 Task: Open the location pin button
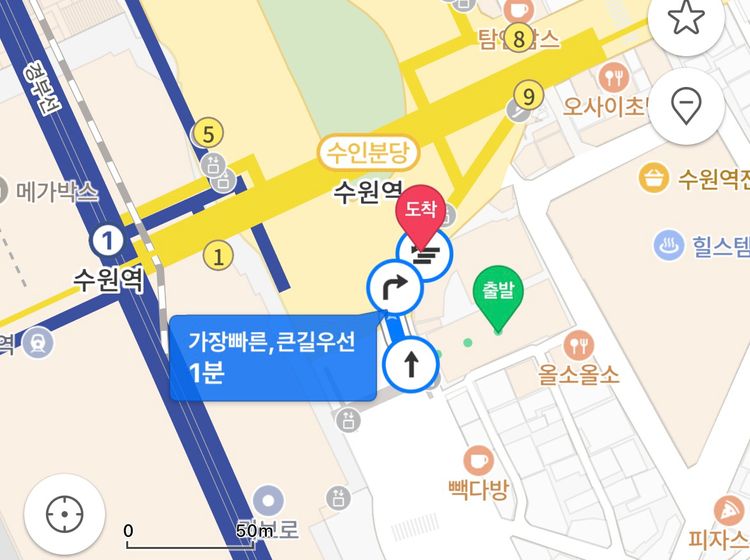tap(686, 106)
